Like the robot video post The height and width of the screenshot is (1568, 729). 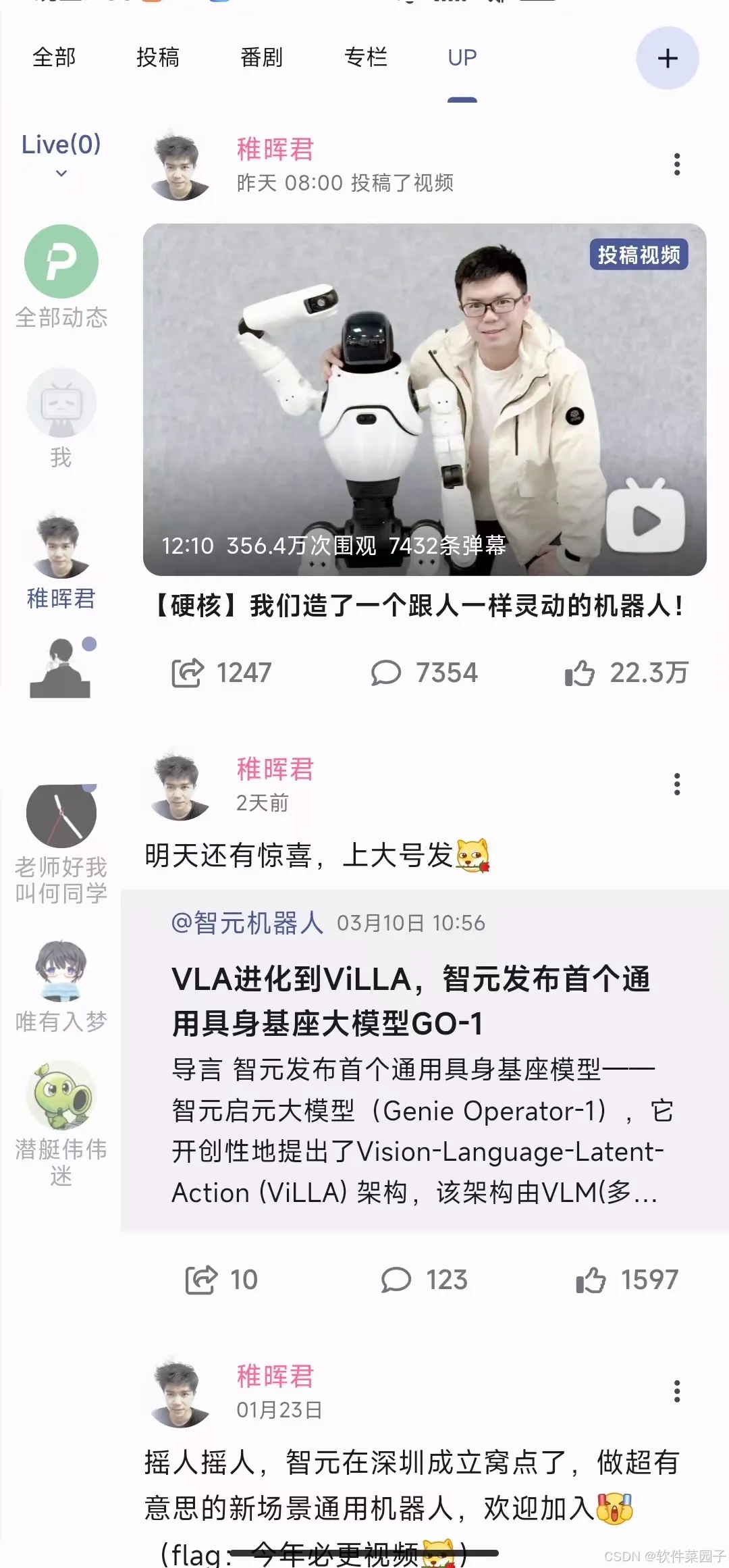tap(626, 673)
